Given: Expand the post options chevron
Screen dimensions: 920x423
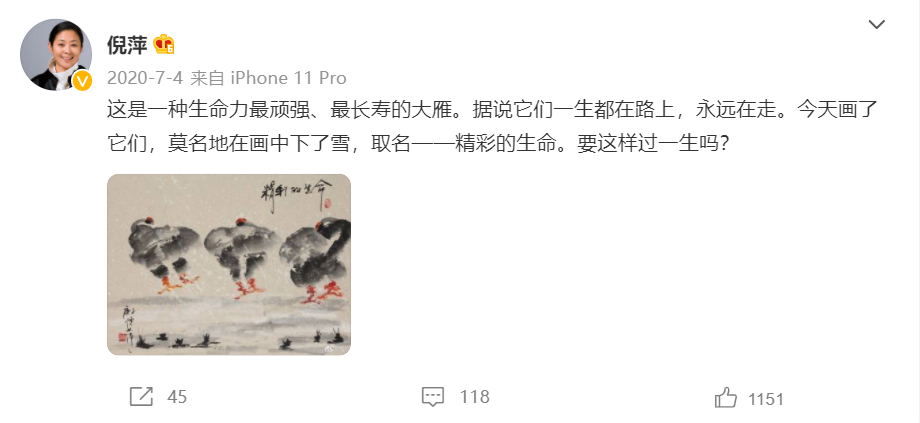Looking at the screenshot, I should 876,24.
